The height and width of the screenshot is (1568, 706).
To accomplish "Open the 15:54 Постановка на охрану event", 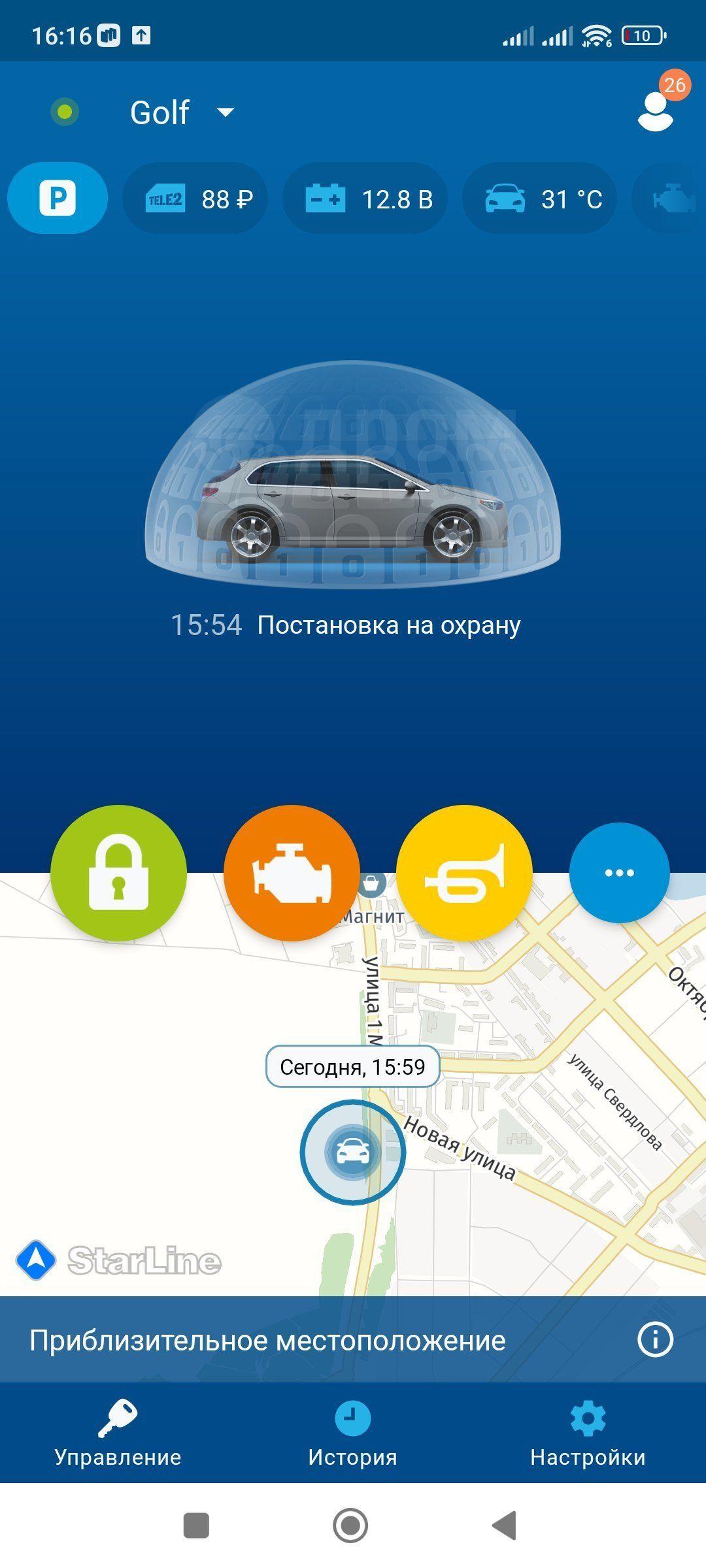I will pyautogui.click(x=346, y=625).
